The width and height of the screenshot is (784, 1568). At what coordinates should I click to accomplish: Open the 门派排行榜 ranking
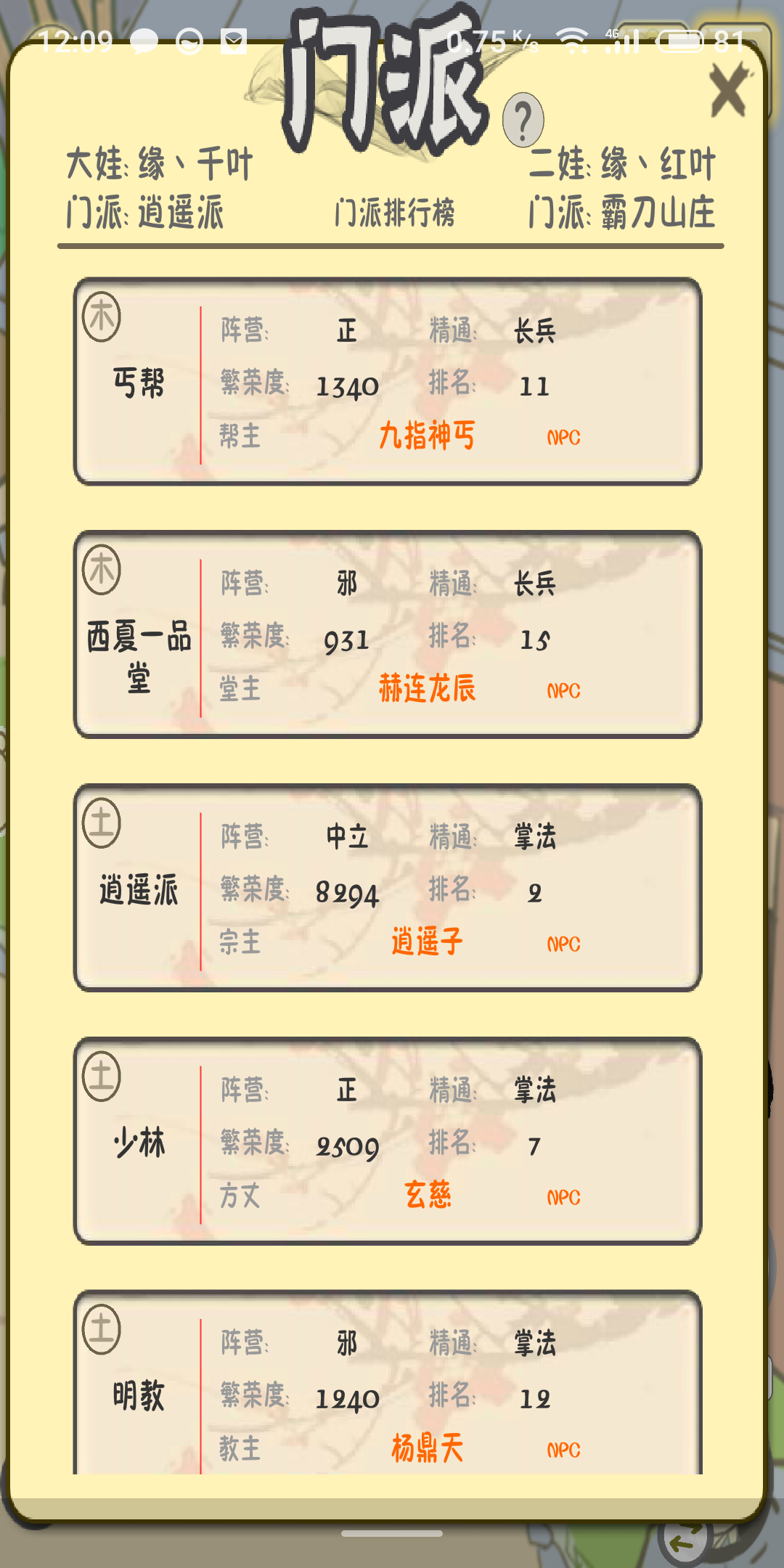click(x=394, y=213)
